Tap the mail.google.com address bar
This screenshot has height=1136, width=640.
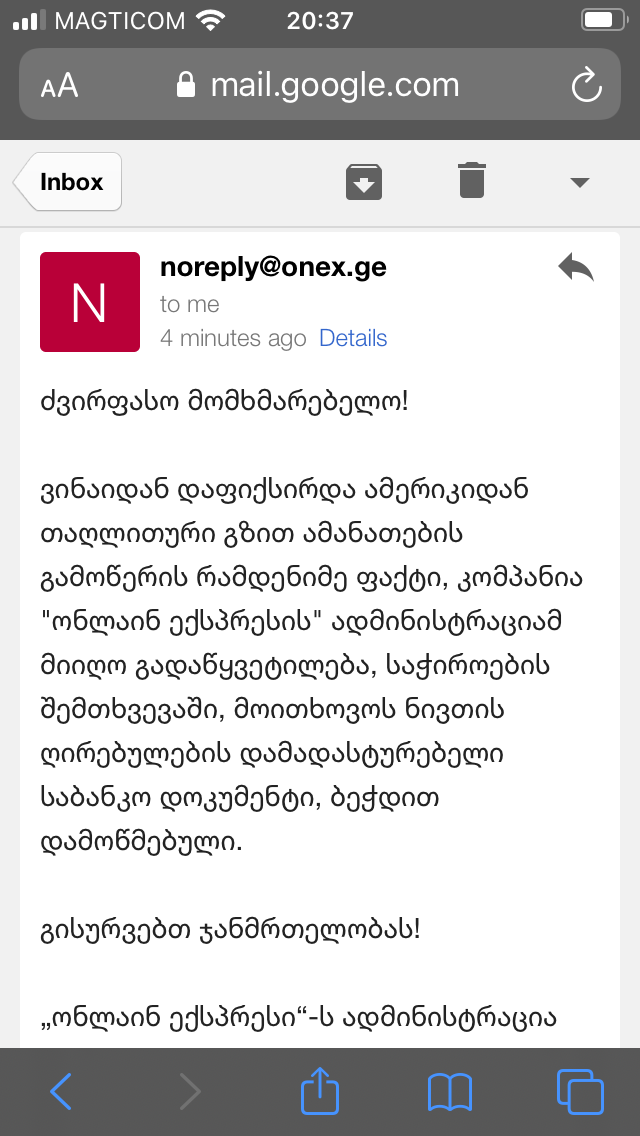(x=320, y=85)
